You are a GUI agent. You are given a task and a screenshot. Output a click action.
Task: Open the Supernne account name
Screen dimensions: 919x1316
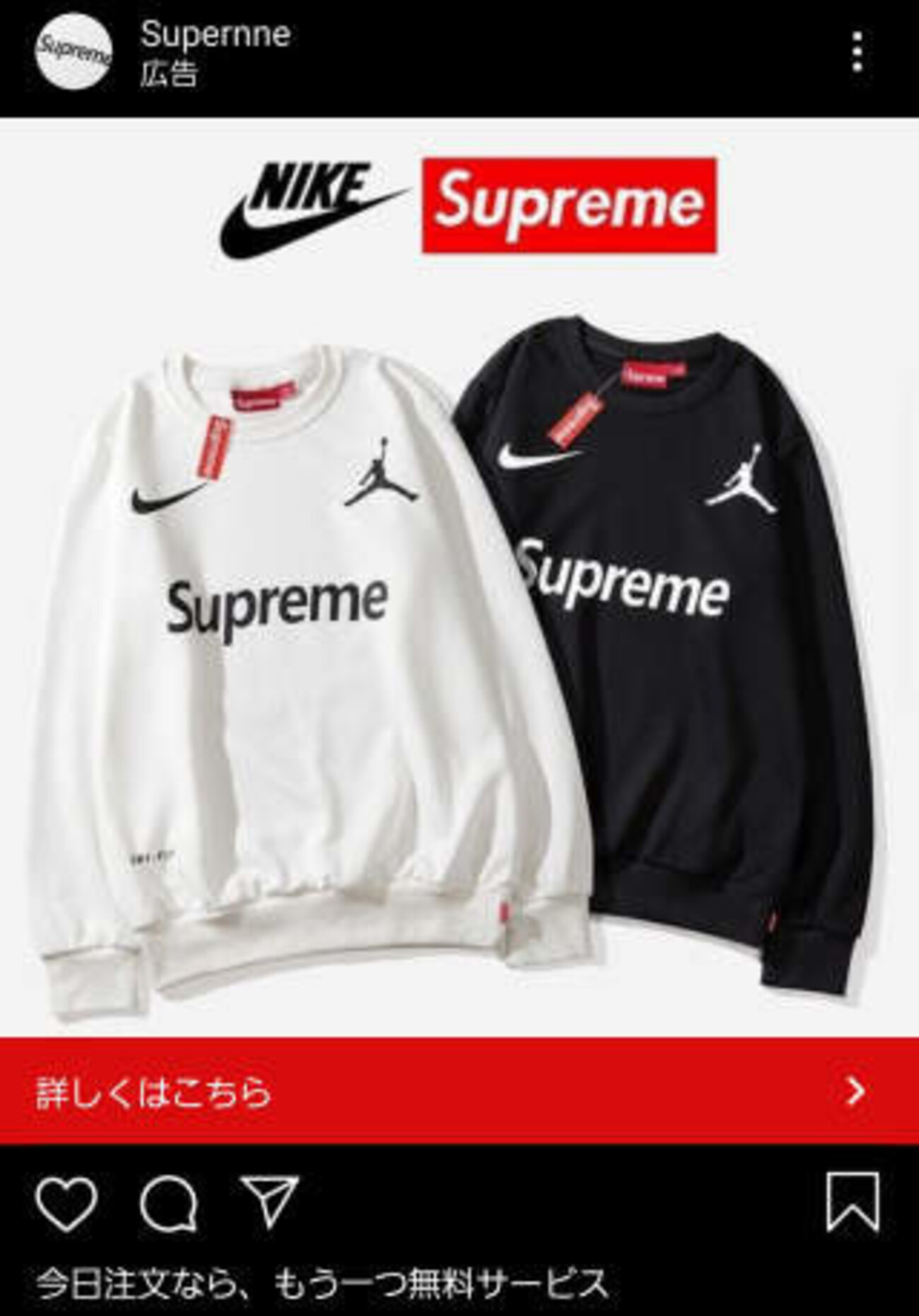tap(215, 34)
